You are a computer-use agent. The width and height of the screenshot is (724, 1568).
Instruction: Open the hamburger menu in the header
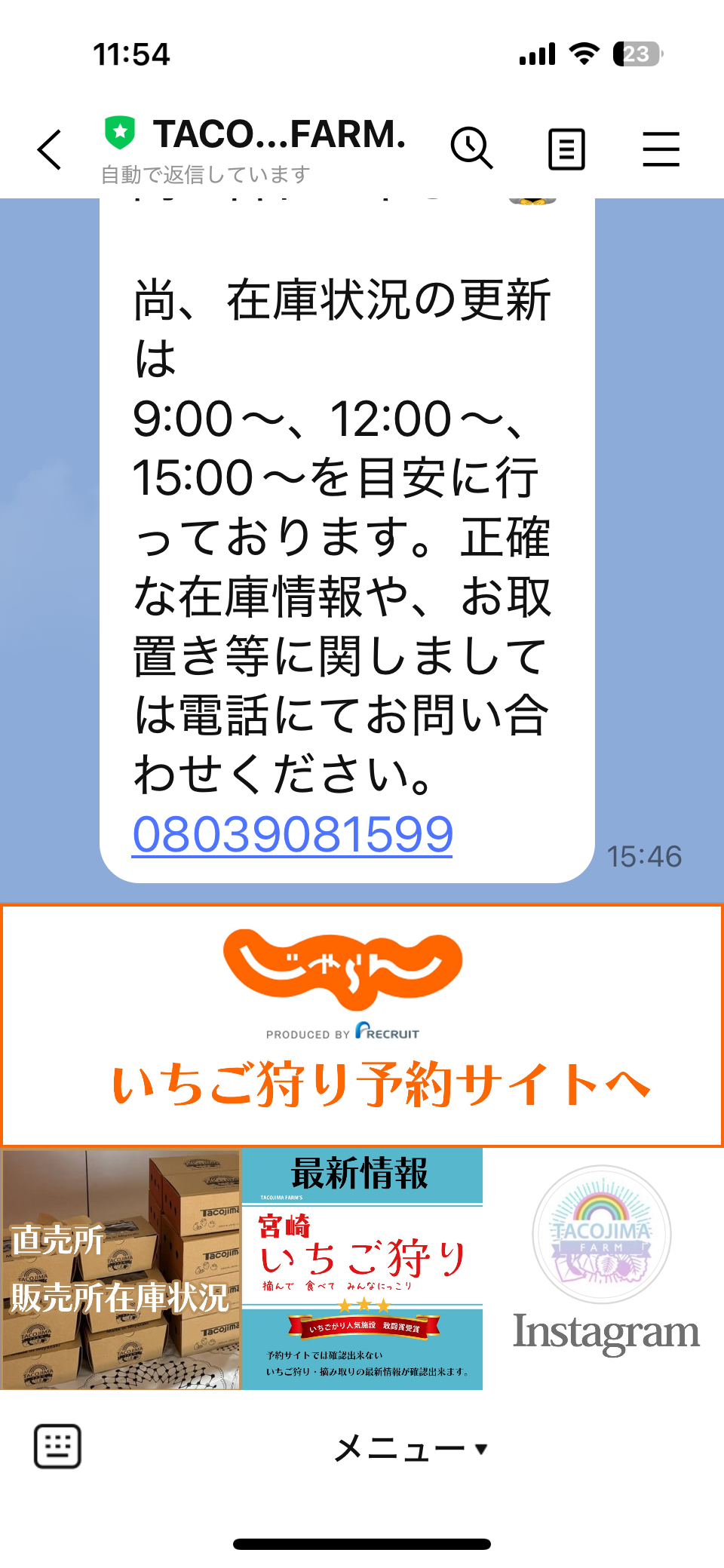[661, 149]
